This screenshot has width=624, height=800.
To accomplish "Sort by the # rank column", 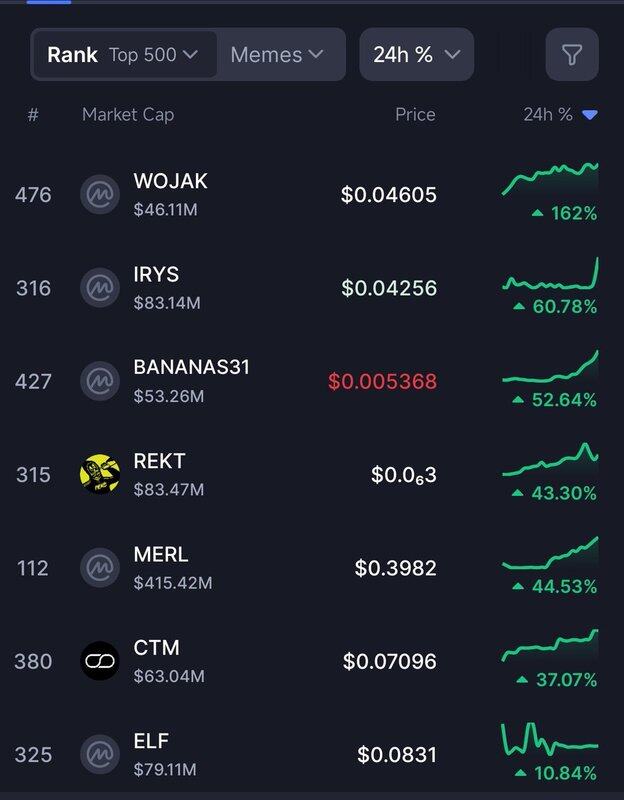I will click(x=32, y=114).
